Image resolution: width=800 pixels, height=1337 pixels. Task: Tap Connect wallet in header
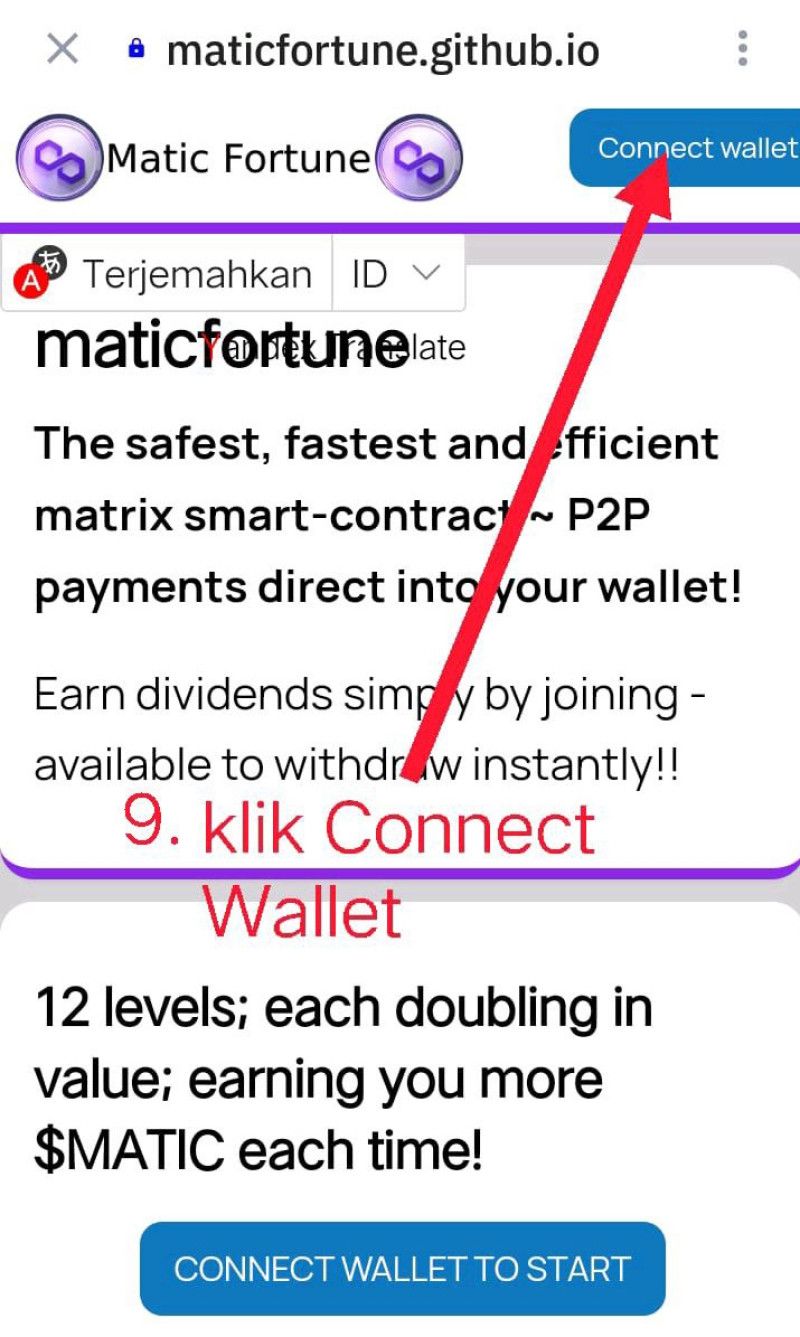tap(690, 148)
